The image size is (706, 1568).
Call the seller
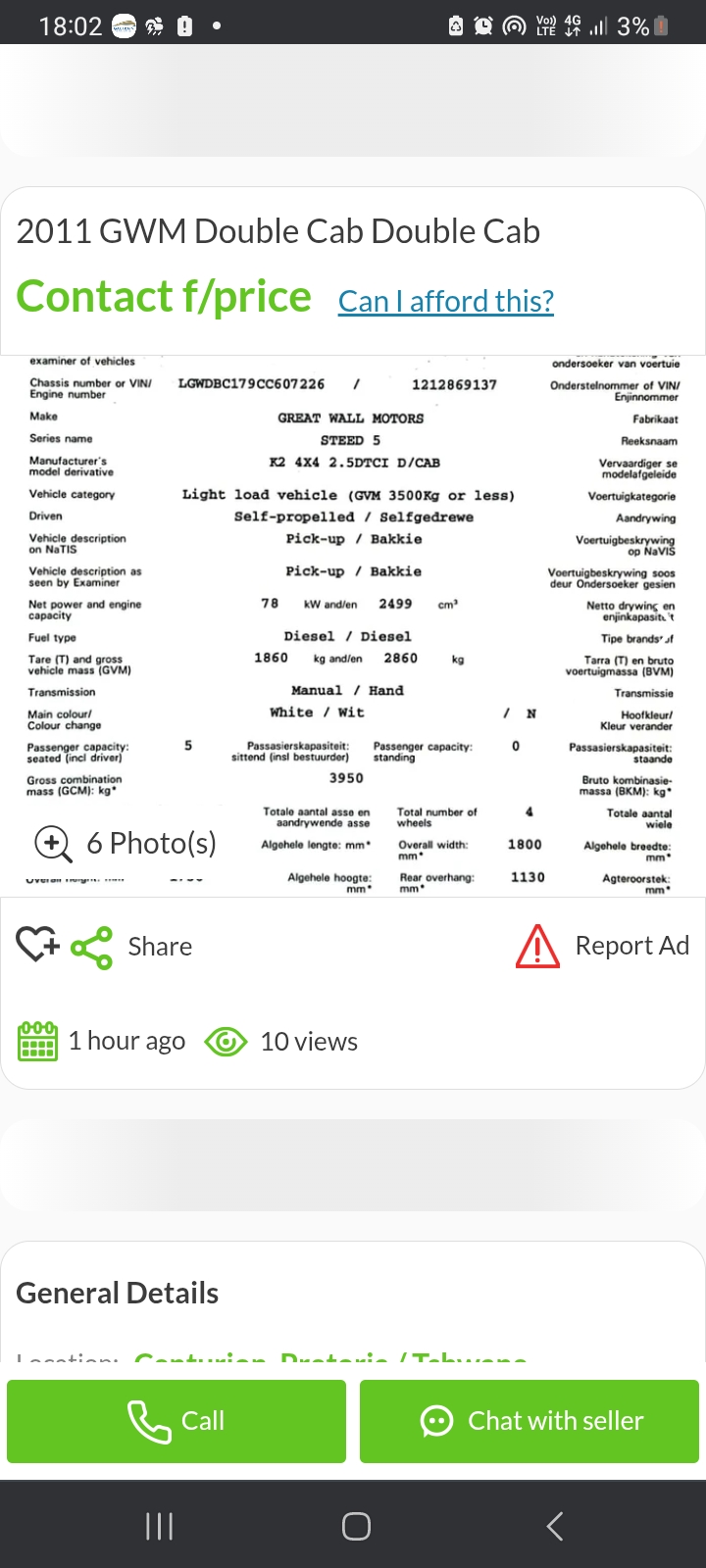176,1421
